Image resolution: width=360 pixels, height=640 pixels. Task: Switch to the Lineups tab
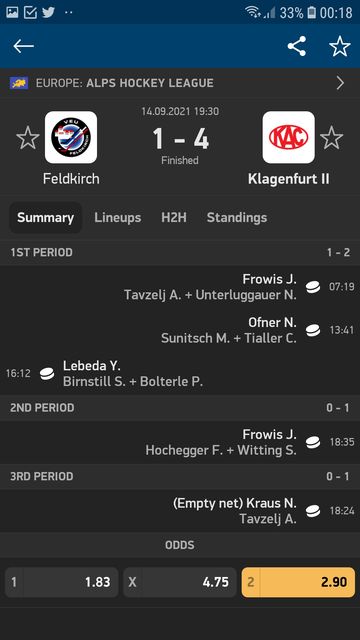coord(118,218)
